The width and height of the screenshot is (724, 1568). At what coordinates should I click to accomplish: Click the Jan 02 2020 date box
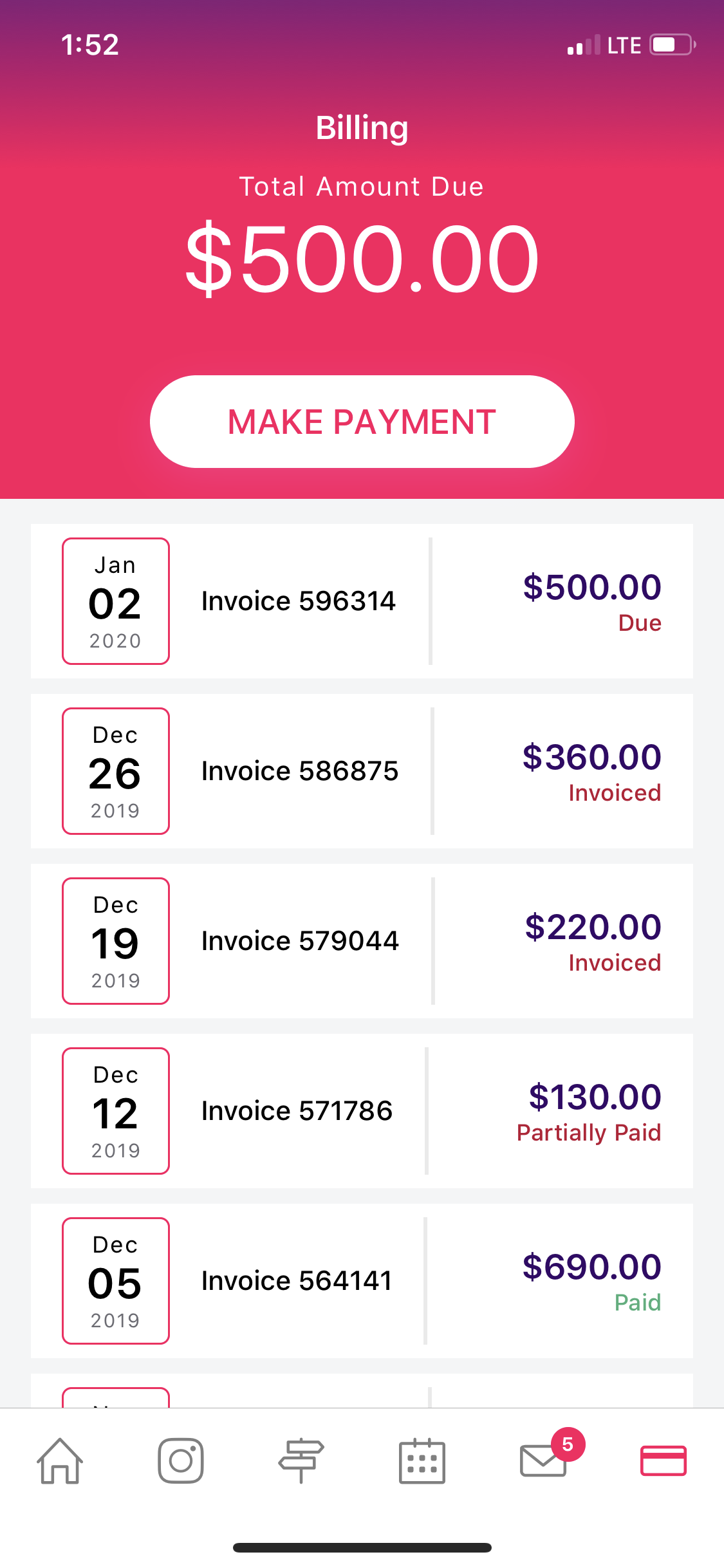[x=115, y=601]
